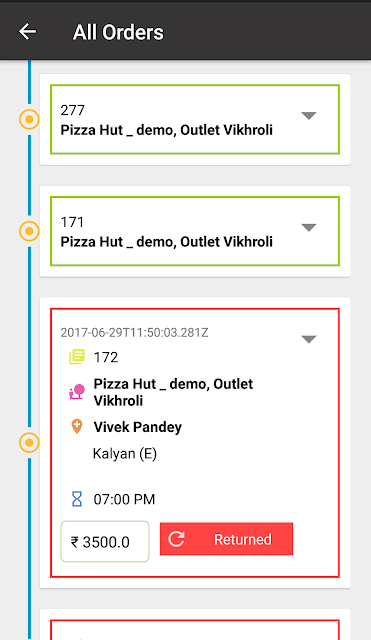This screenshot has width=371, height=640.
Task: Expand order 277 details
Action: pos(309,116)
